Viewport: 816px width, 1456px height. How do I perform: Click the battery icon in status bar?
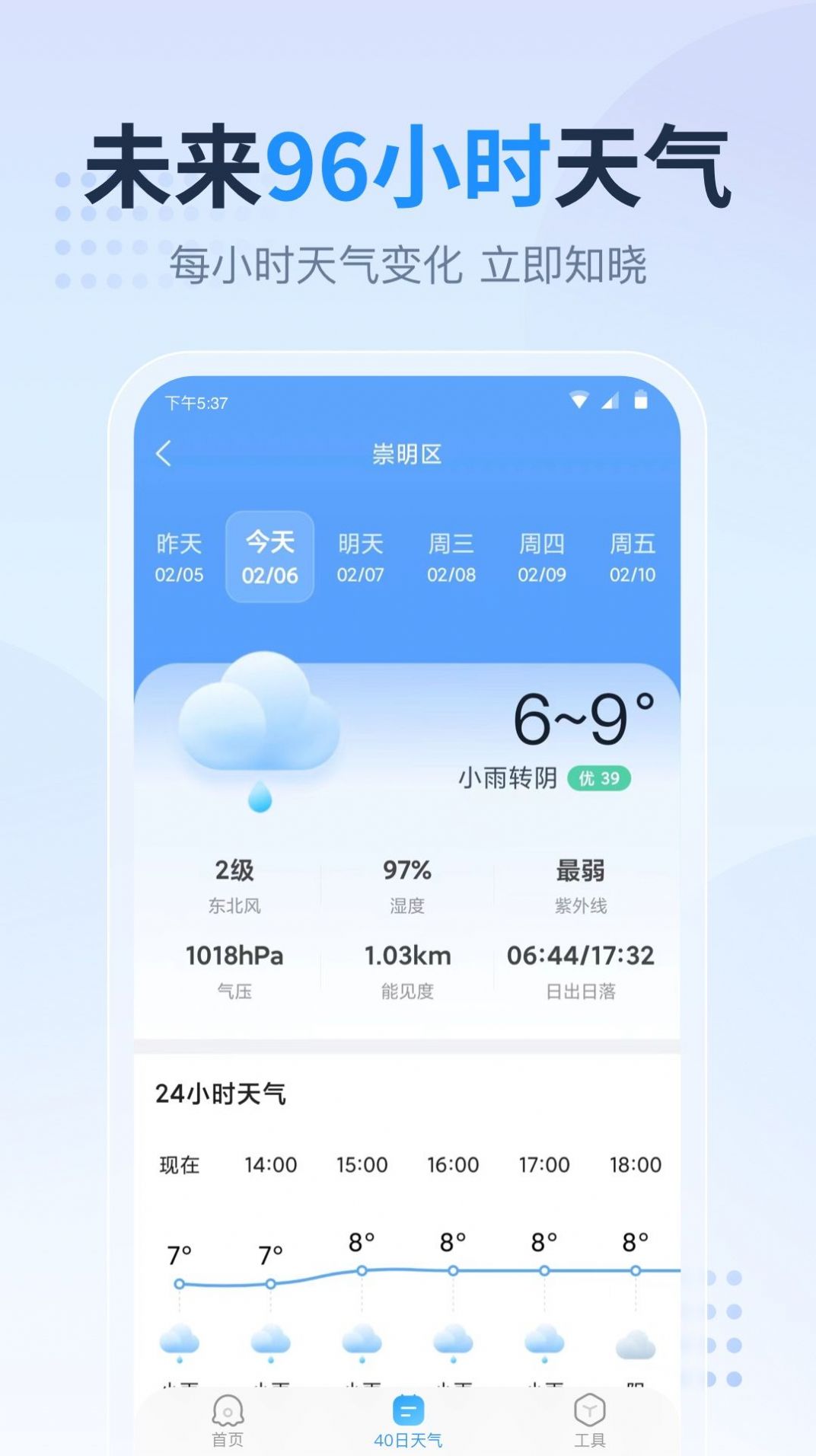(x=642, y=398)
